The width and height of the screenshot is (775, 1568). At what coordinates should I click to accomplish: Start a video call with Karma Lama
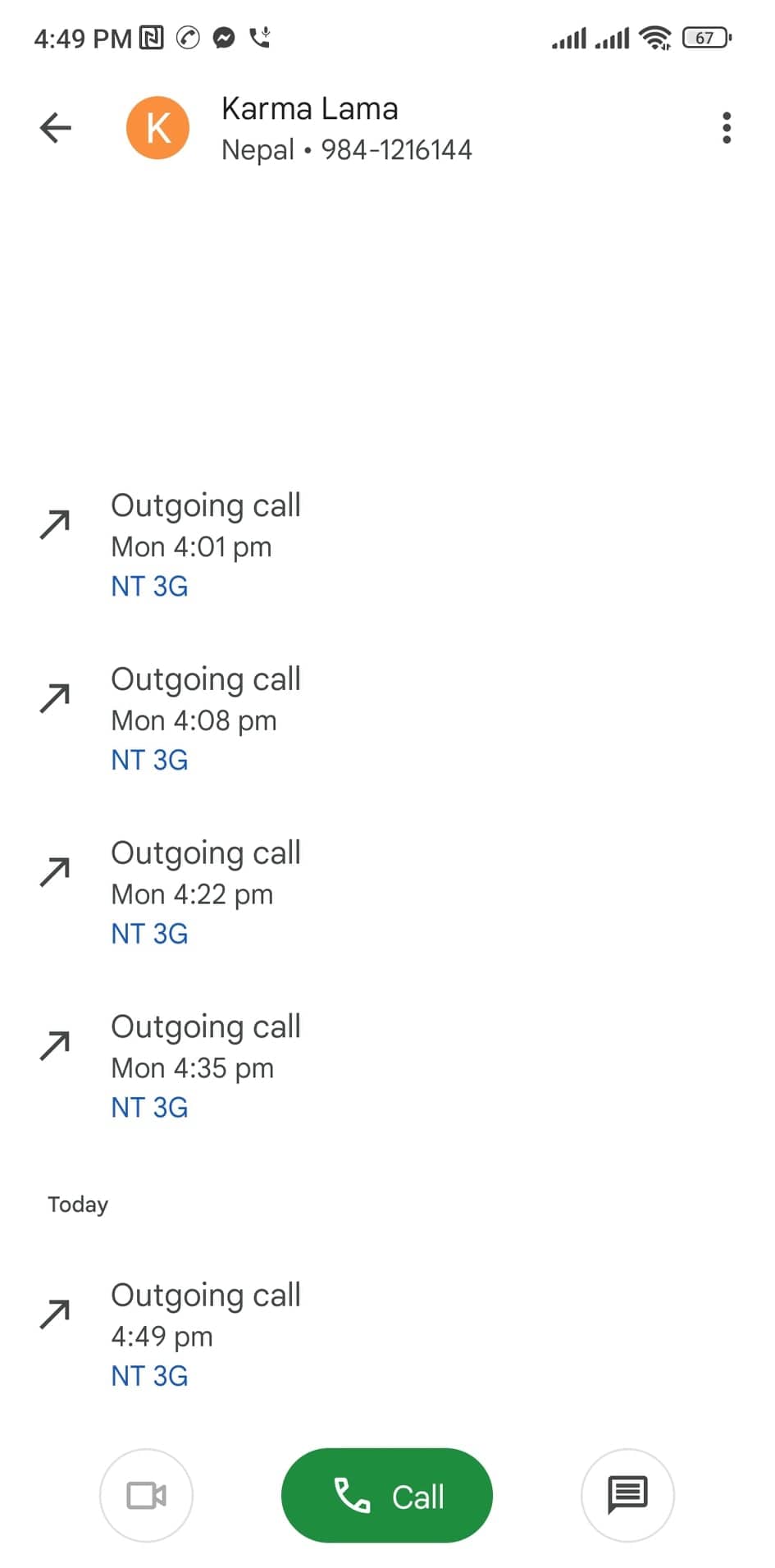pyautogui.click(x=146, y=1495)
